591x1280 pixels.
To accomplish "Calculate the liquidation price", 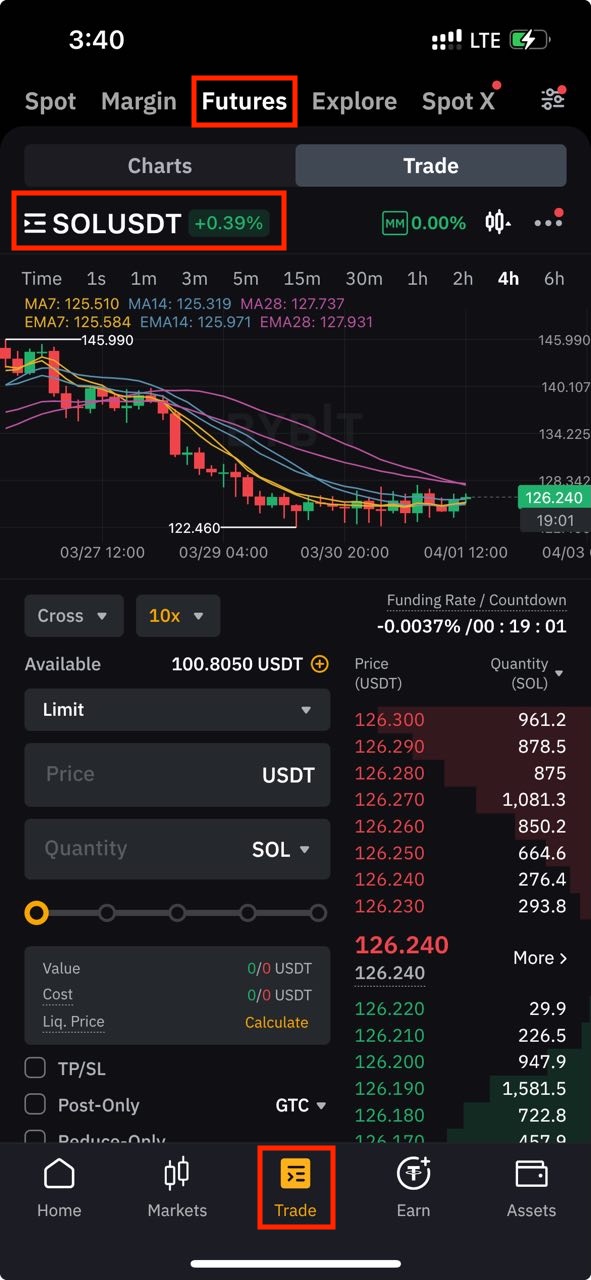I will coord(277,1022).
